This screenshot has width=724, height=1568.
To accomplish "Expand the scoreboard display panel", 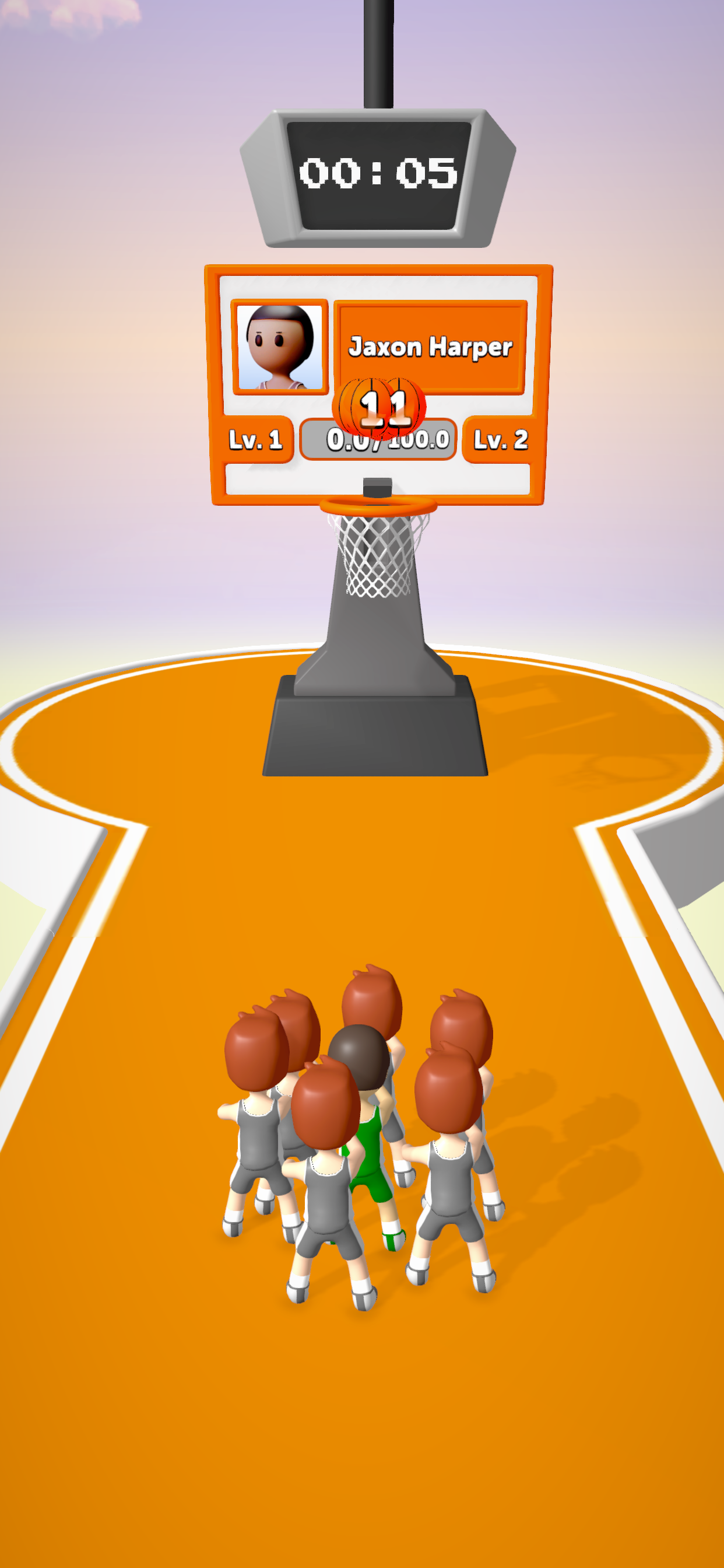I will pyautogui.click(x=377, y=177).
